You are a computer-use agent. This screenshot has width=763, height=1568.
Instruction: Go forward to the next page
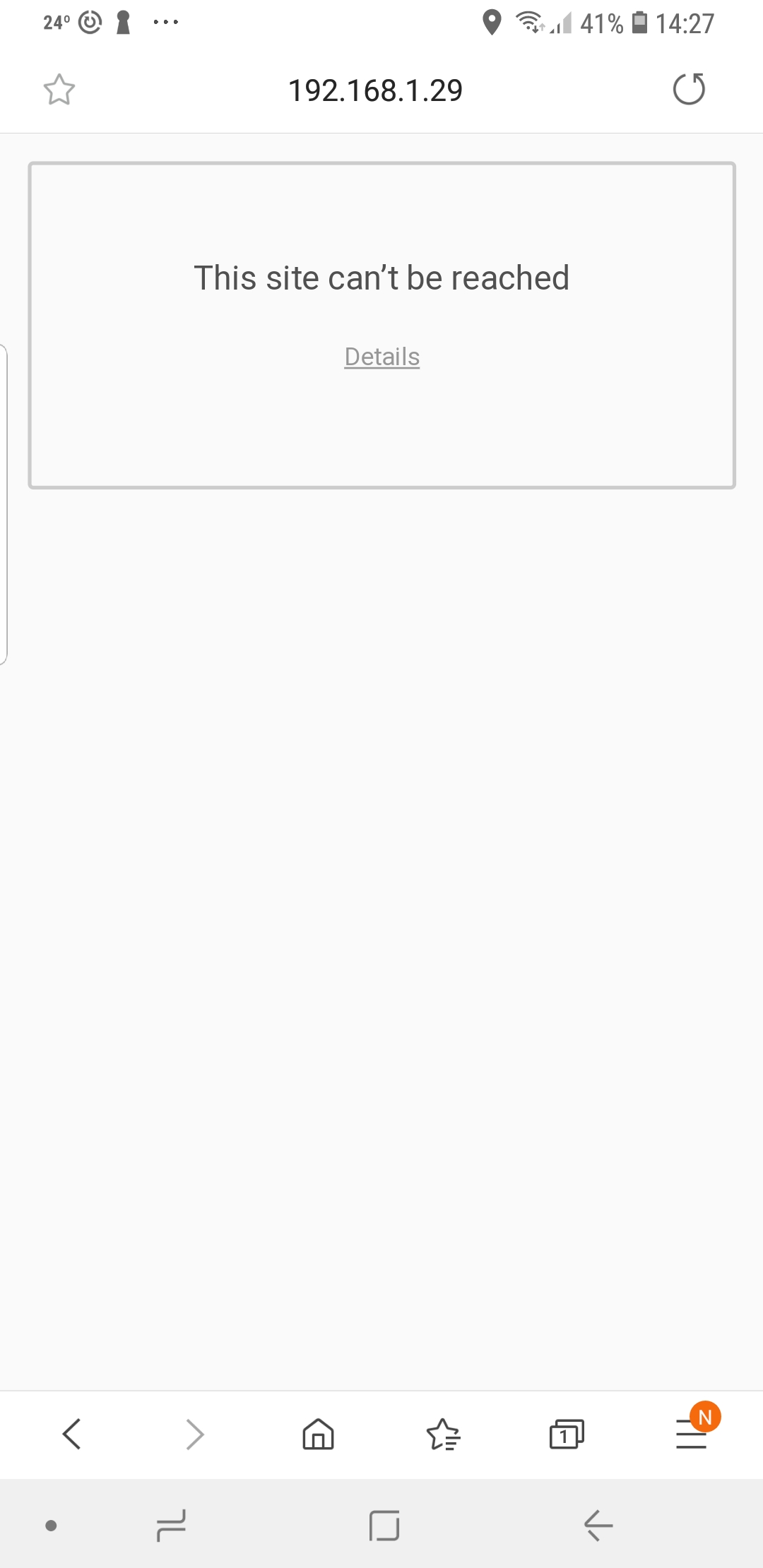pos(195,1434)
